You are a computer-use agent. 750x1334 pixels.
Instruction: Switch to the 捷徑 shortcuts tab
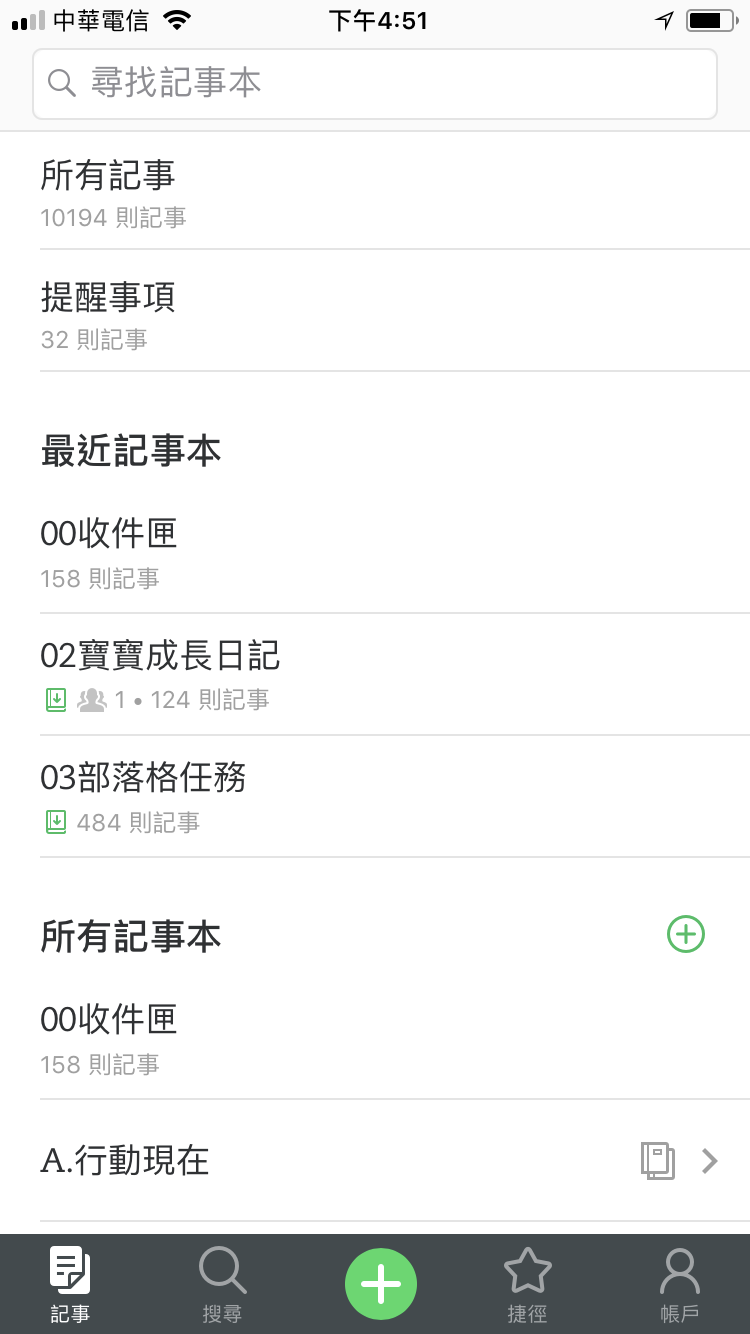(527, 1286)
